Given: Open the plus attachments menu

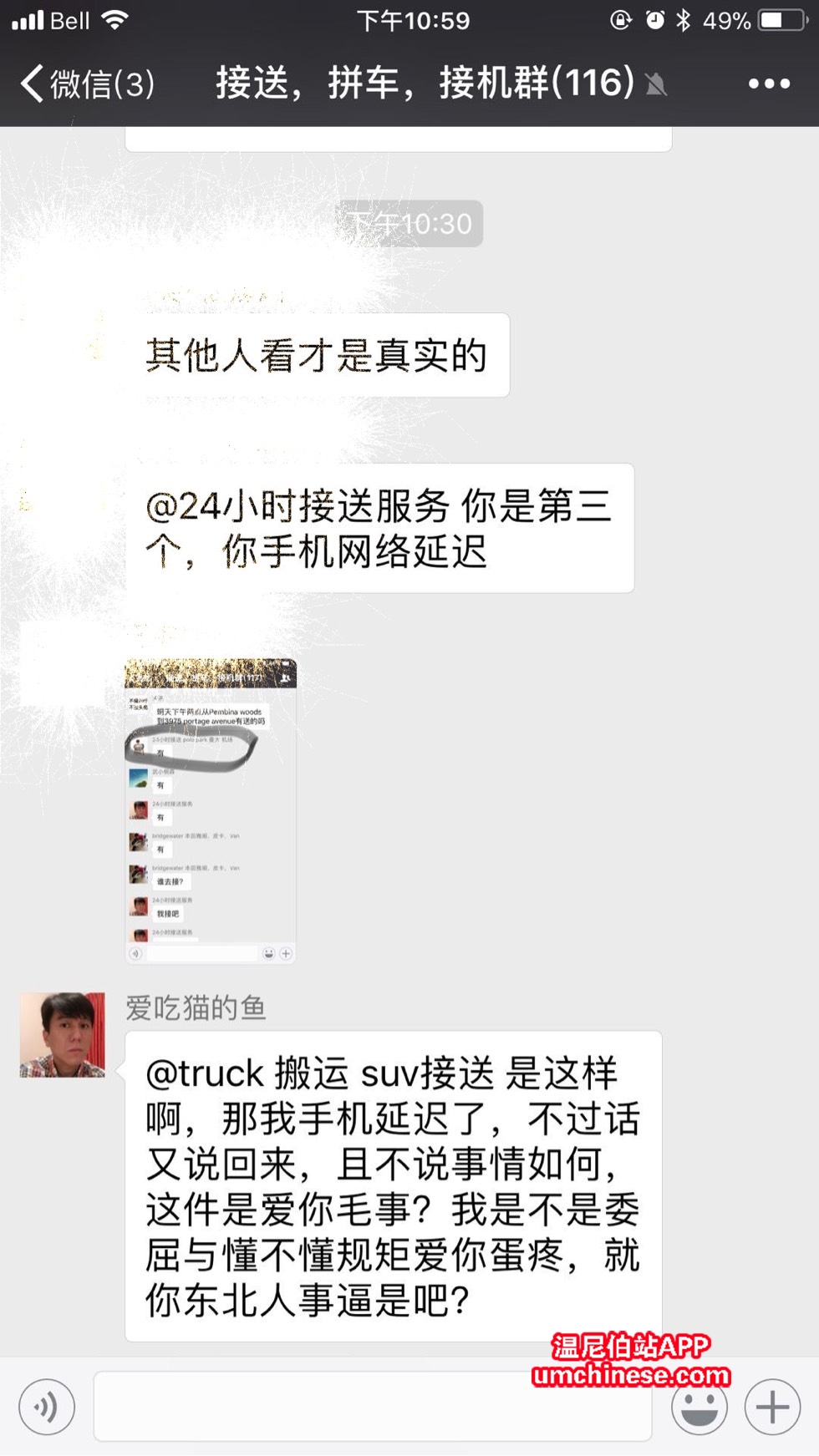Looking at the screenshot, I should point(772,1407).
